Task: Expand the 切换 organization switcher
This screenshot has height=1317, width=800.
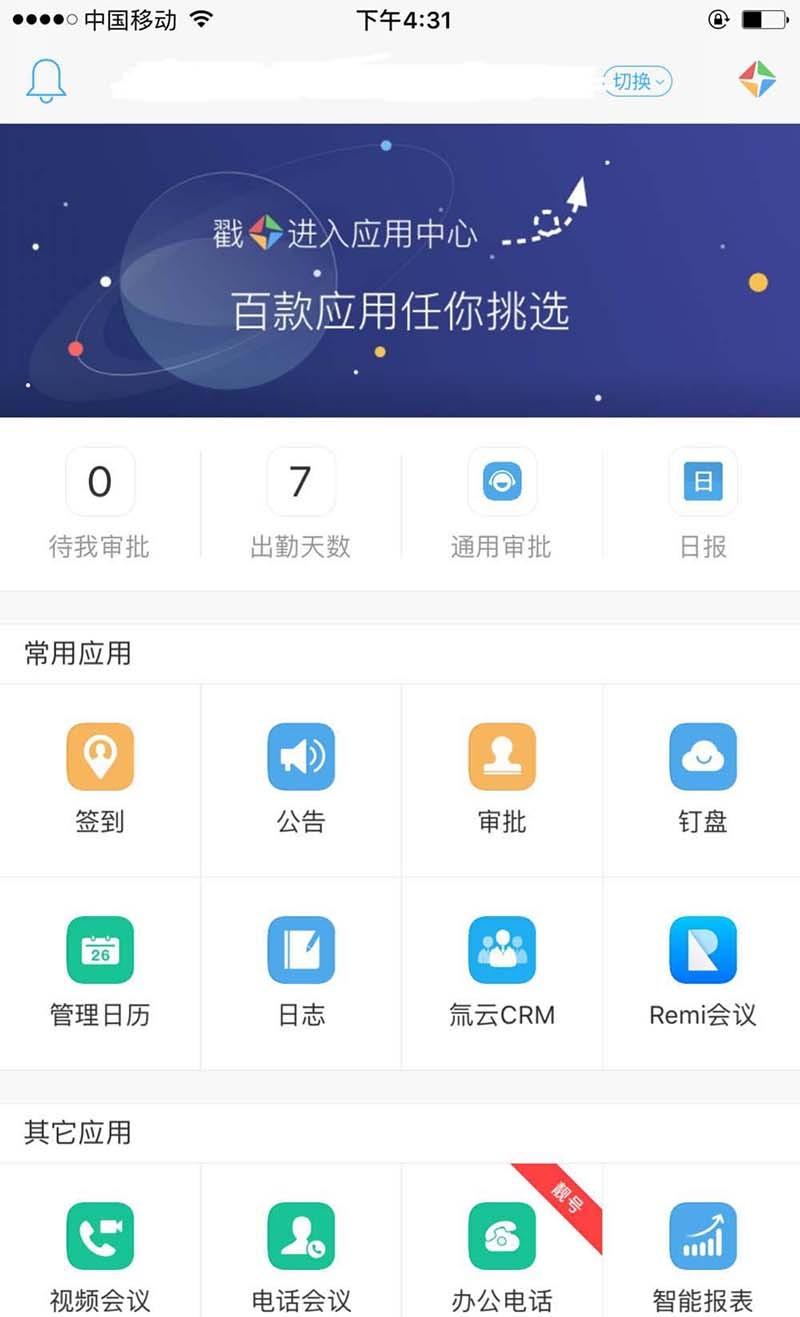Action: 637,82
